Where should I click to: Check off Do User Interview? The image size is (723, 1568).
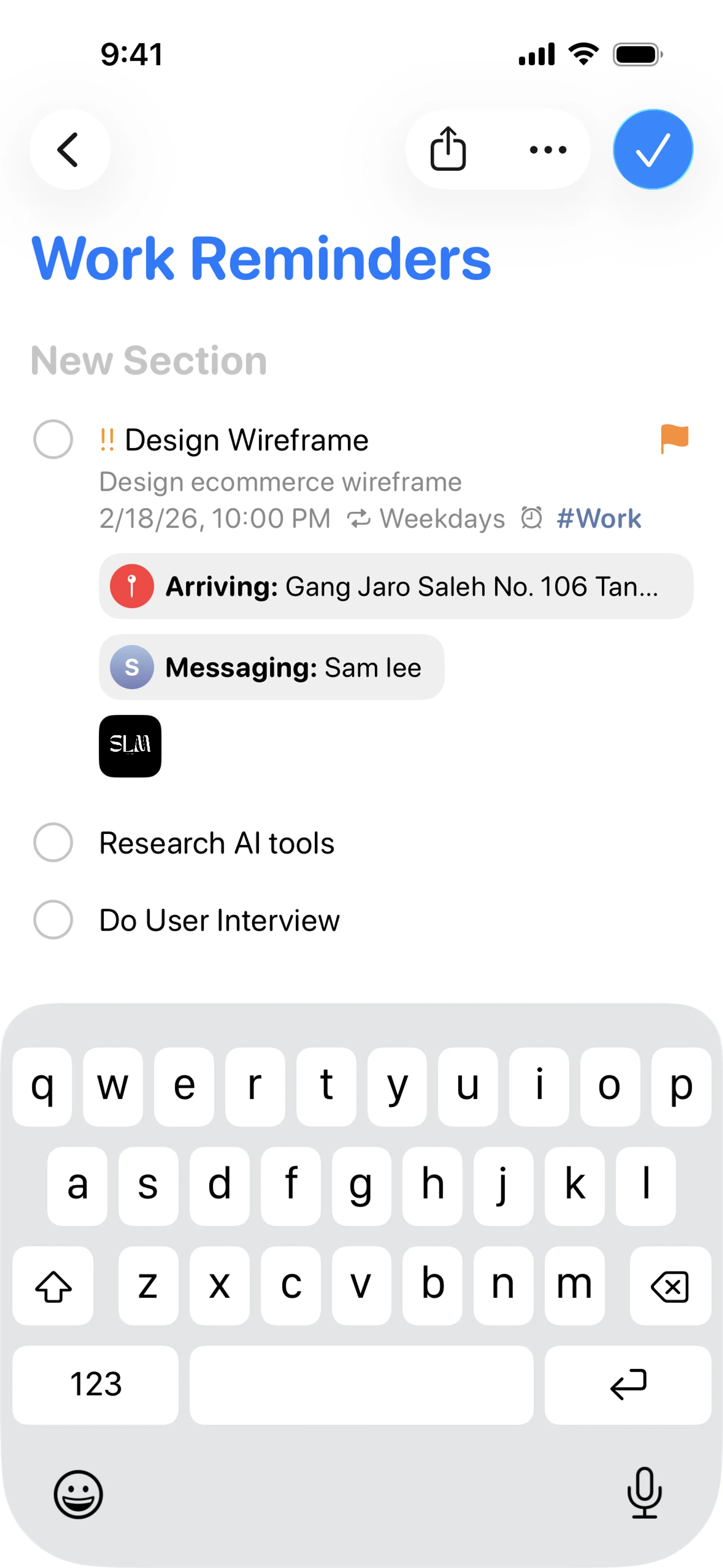tap(53, 920)
